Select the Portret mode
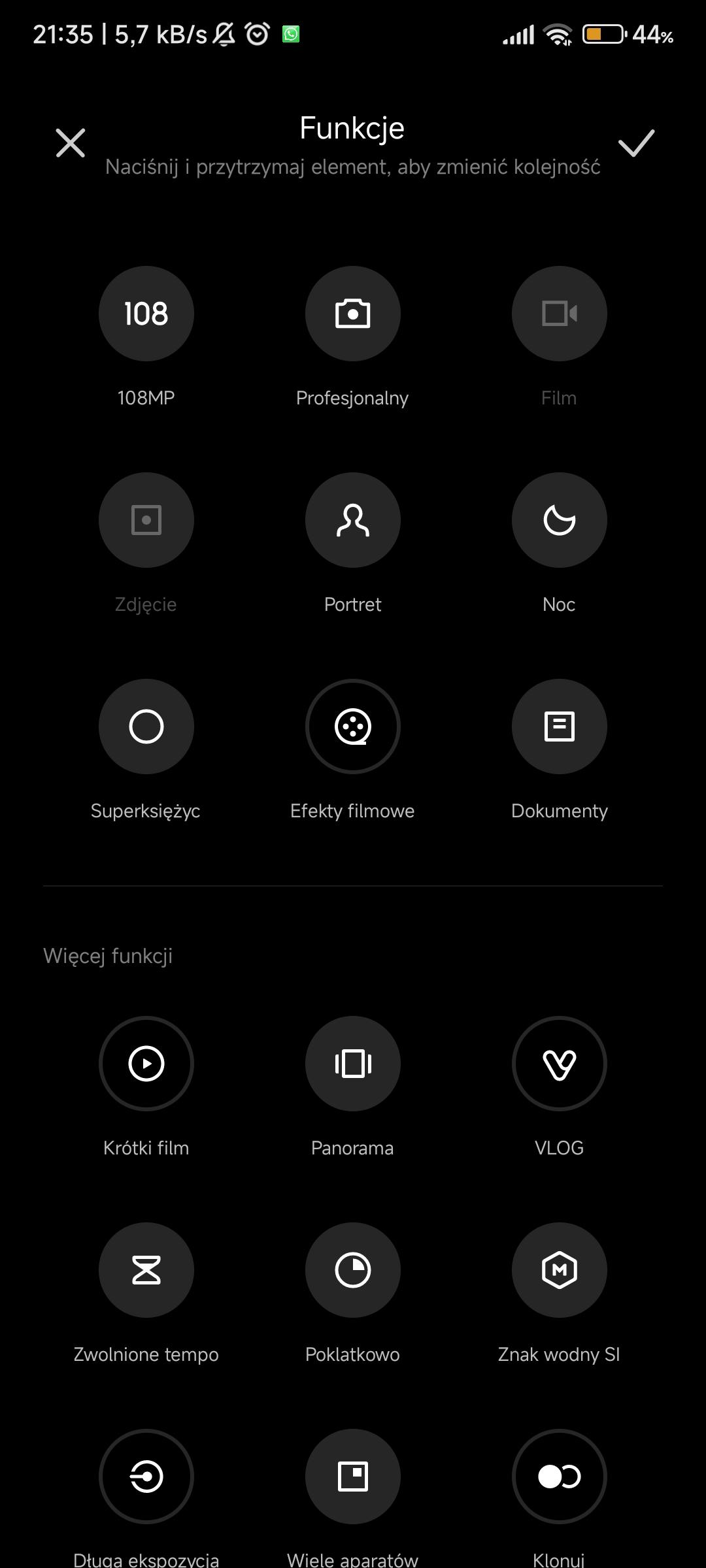 tap(353, 520)
